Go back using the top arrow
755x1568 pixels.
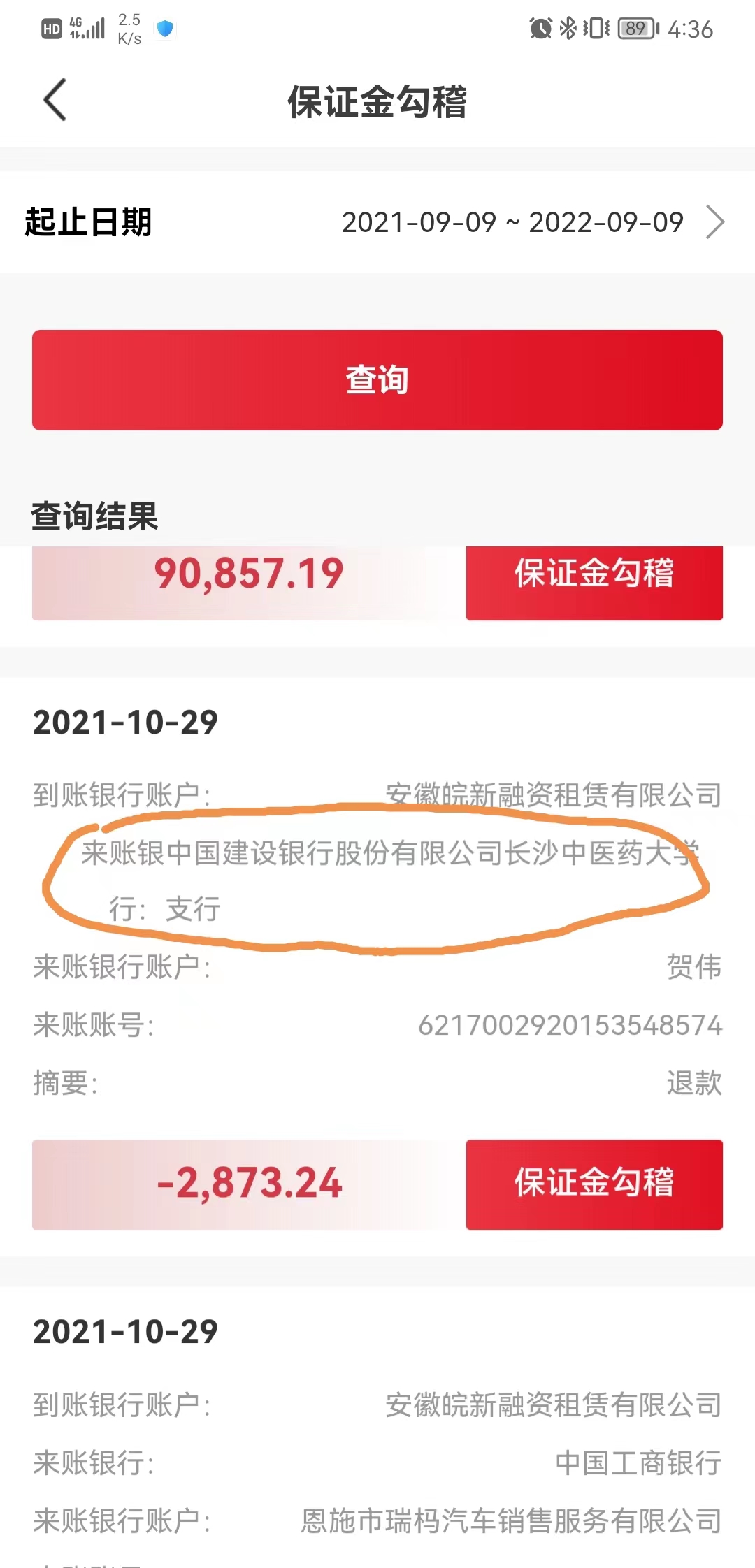(x=55, y=100)
